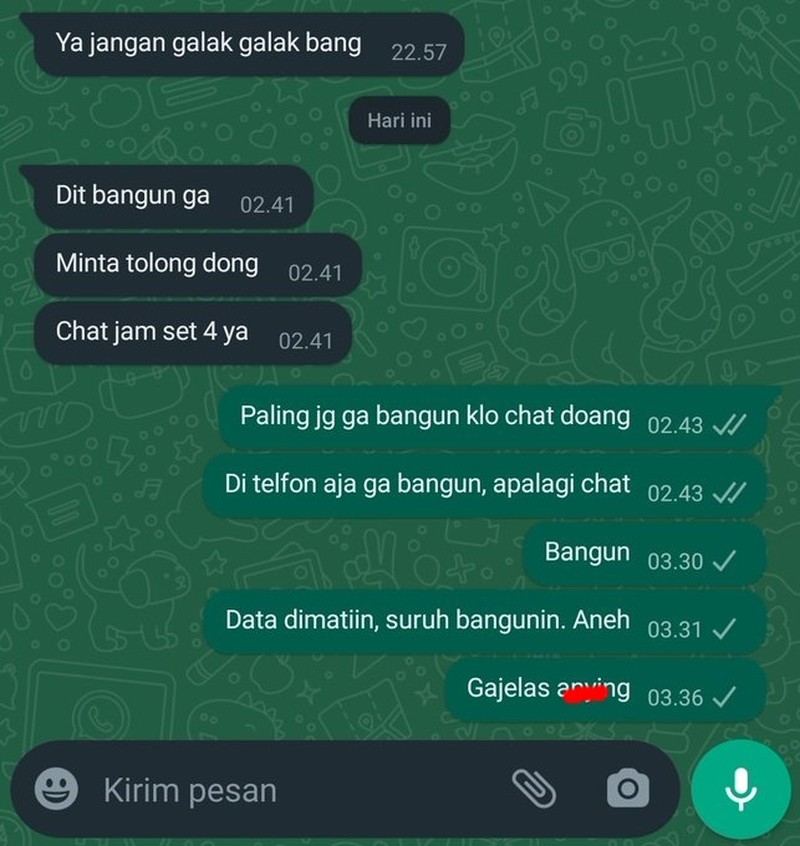This screenshot has height=846, width=800.
Task: Tap the microphone to record a voice message
Action: (739, 789)
